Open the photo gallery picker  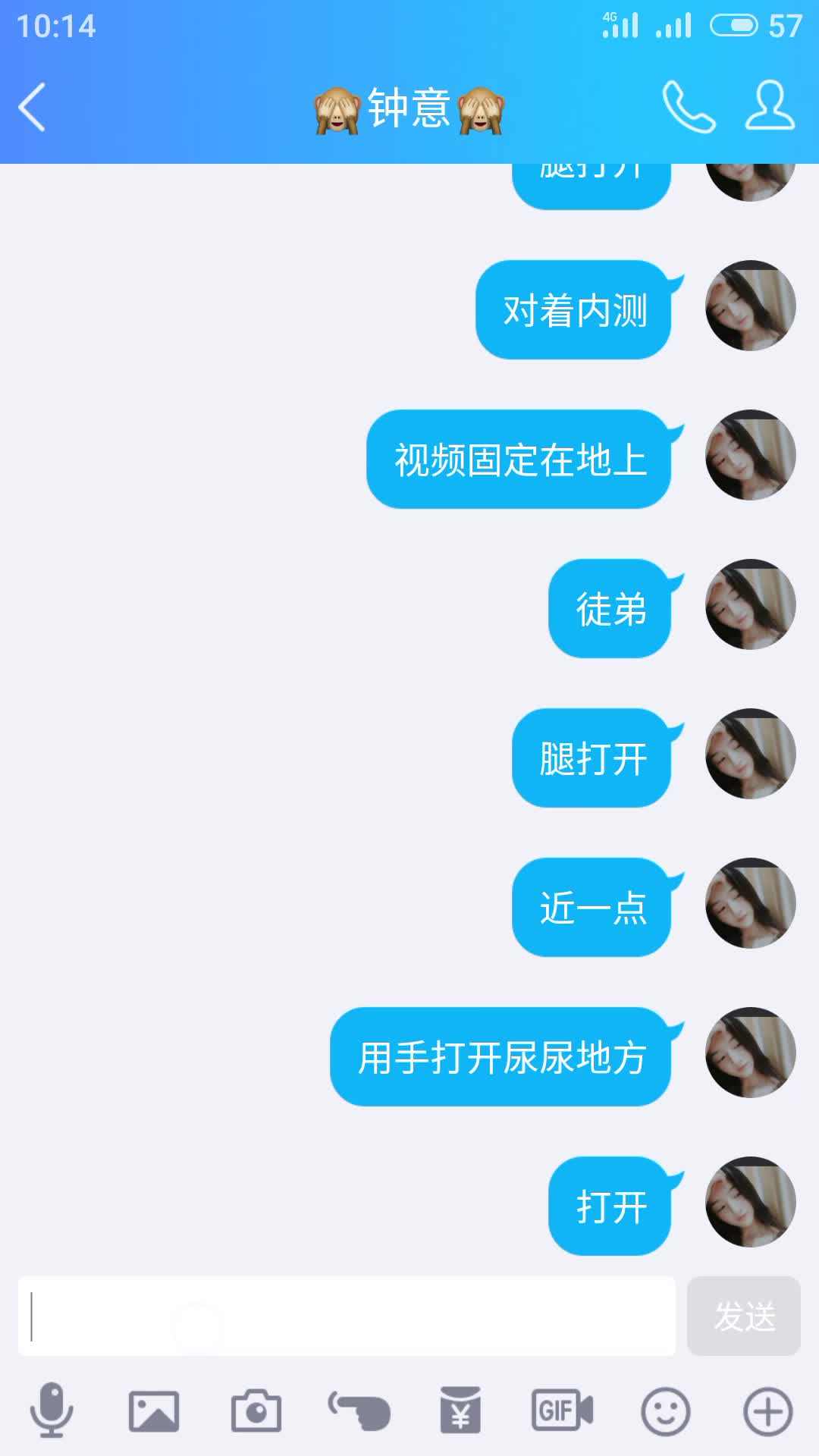[154, 1411]
